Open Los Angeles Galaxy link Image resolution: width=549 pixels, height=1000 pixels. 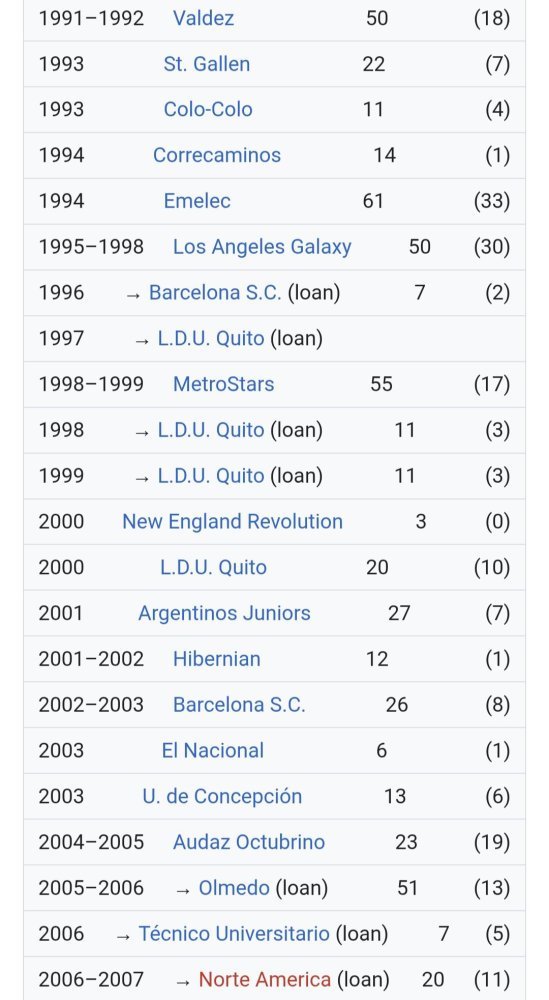[262, 247]
